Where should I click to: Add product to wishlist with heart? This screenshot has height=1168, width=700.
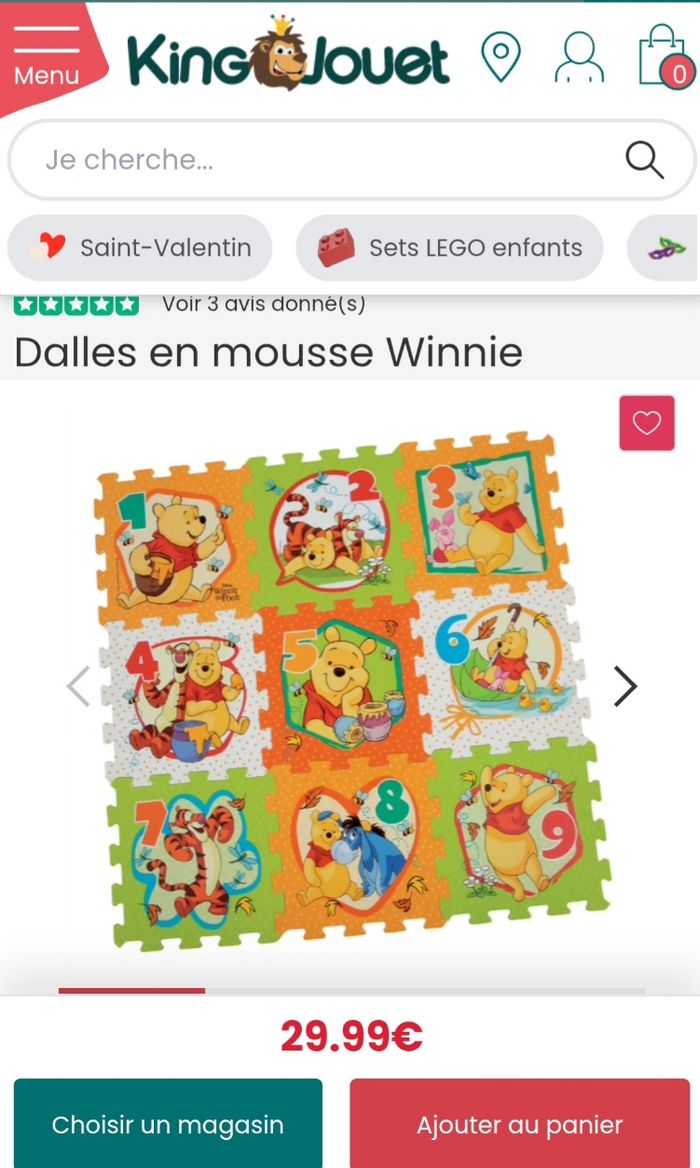tap(646, 423)
